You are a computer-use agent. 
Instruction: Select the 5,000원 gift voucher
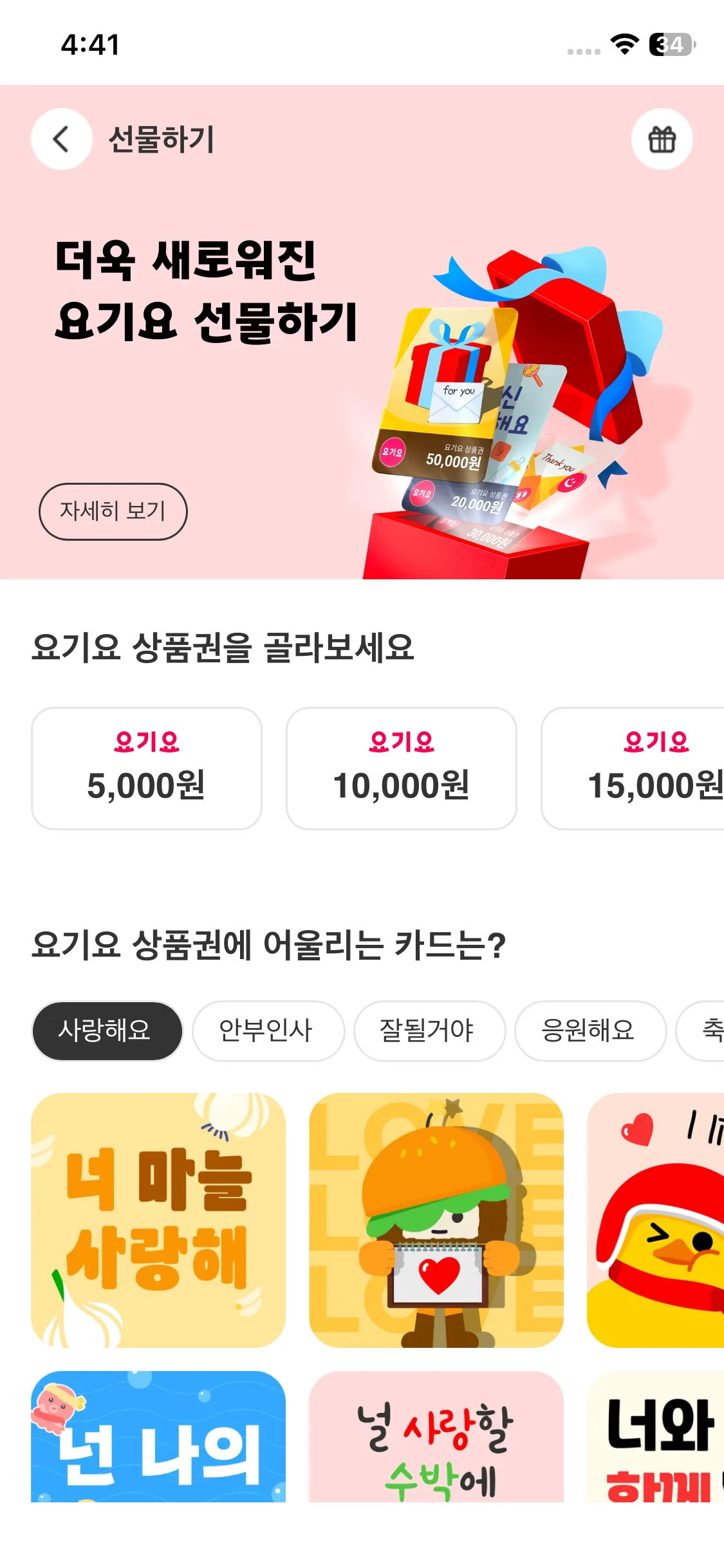pos(147,769)
